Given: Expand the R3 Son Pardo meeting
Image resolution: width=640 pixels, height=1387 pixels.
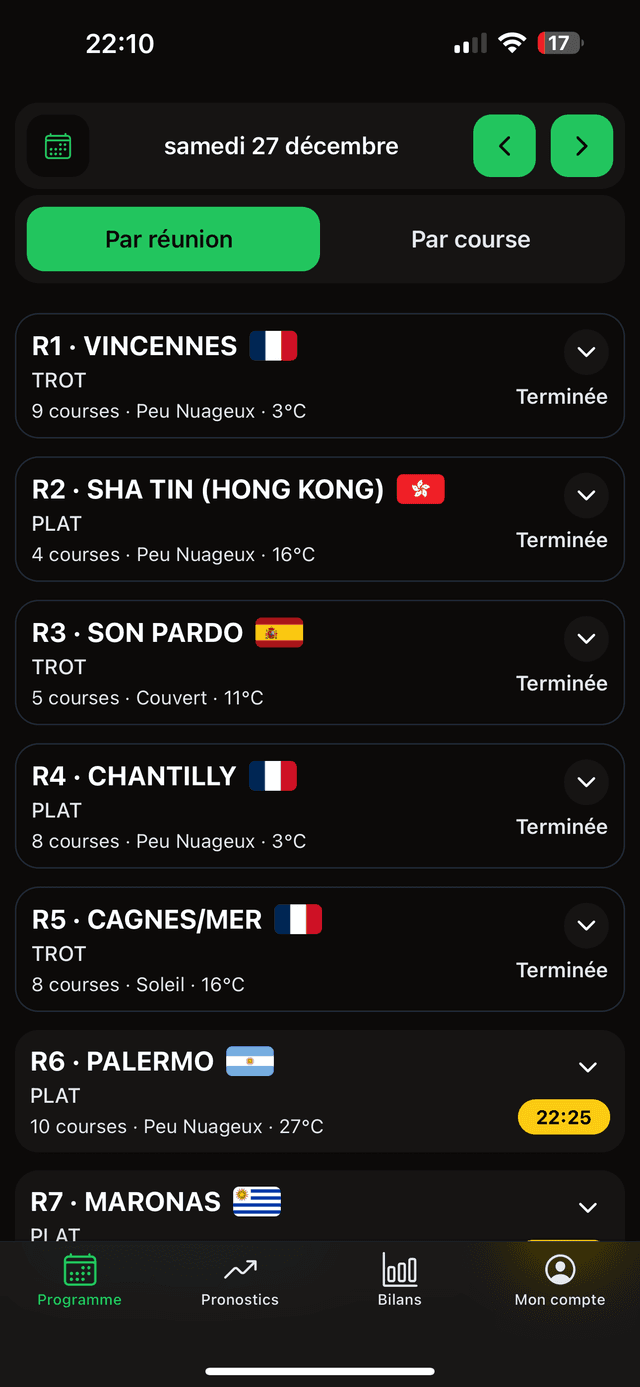Looking at the screenshot, I should point(586,638).
